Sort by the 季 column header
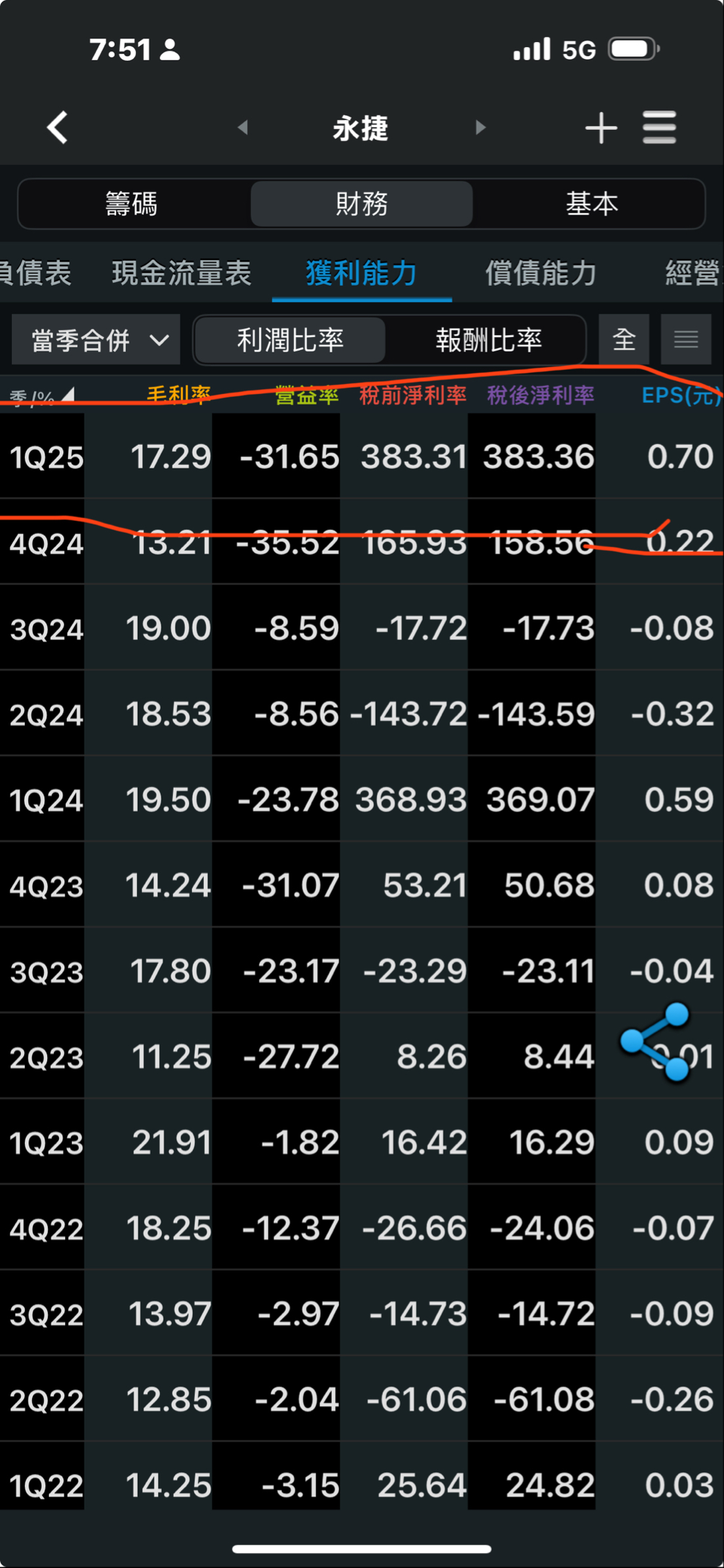The width and height of the screenshot is (724, 1568). (39, 396)
